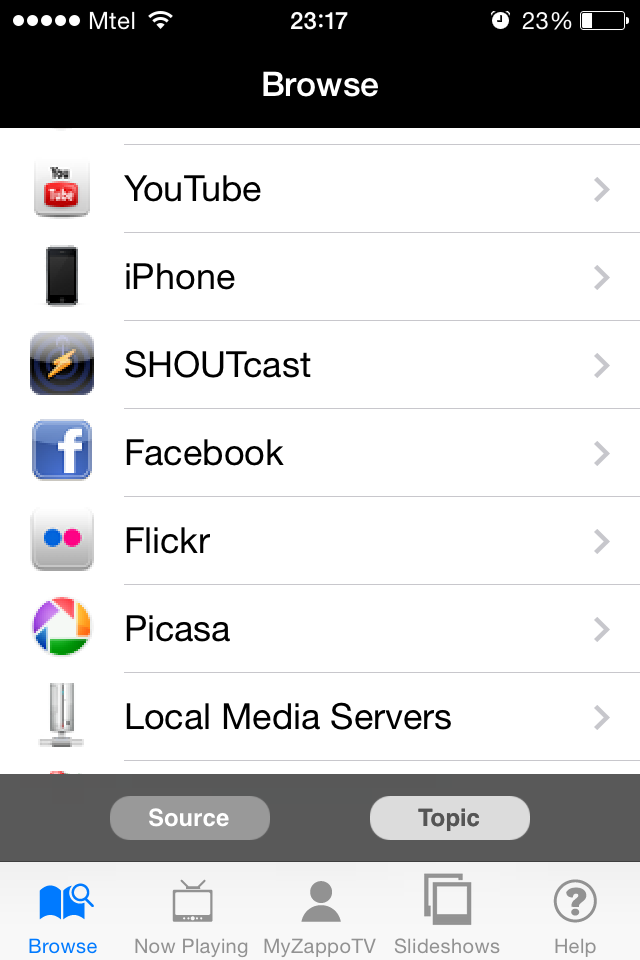
Task: Switch to the Source view
Action: (x=189, y=818)
